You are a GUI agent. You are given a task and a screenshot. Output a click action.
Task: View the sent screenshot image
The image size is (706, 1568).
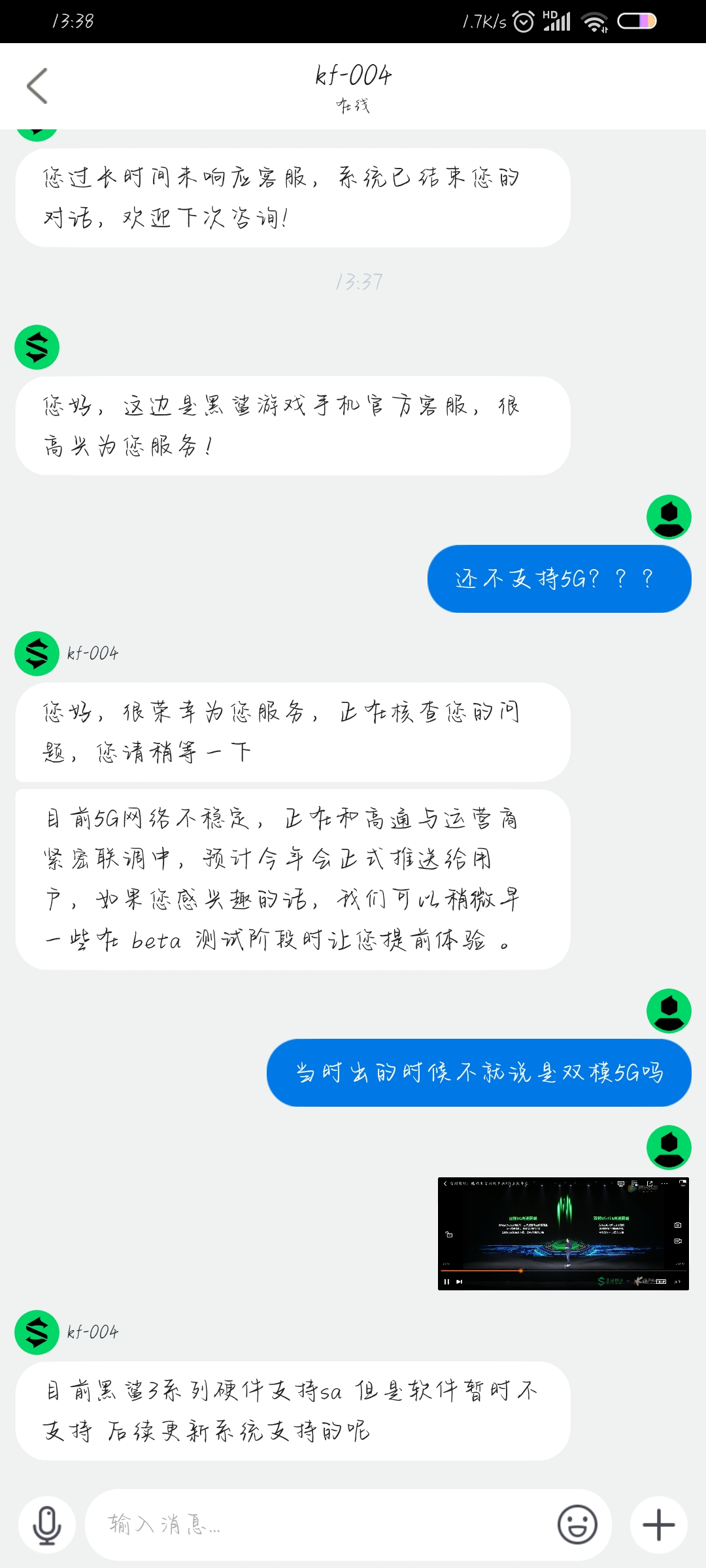pos(563,1233)
